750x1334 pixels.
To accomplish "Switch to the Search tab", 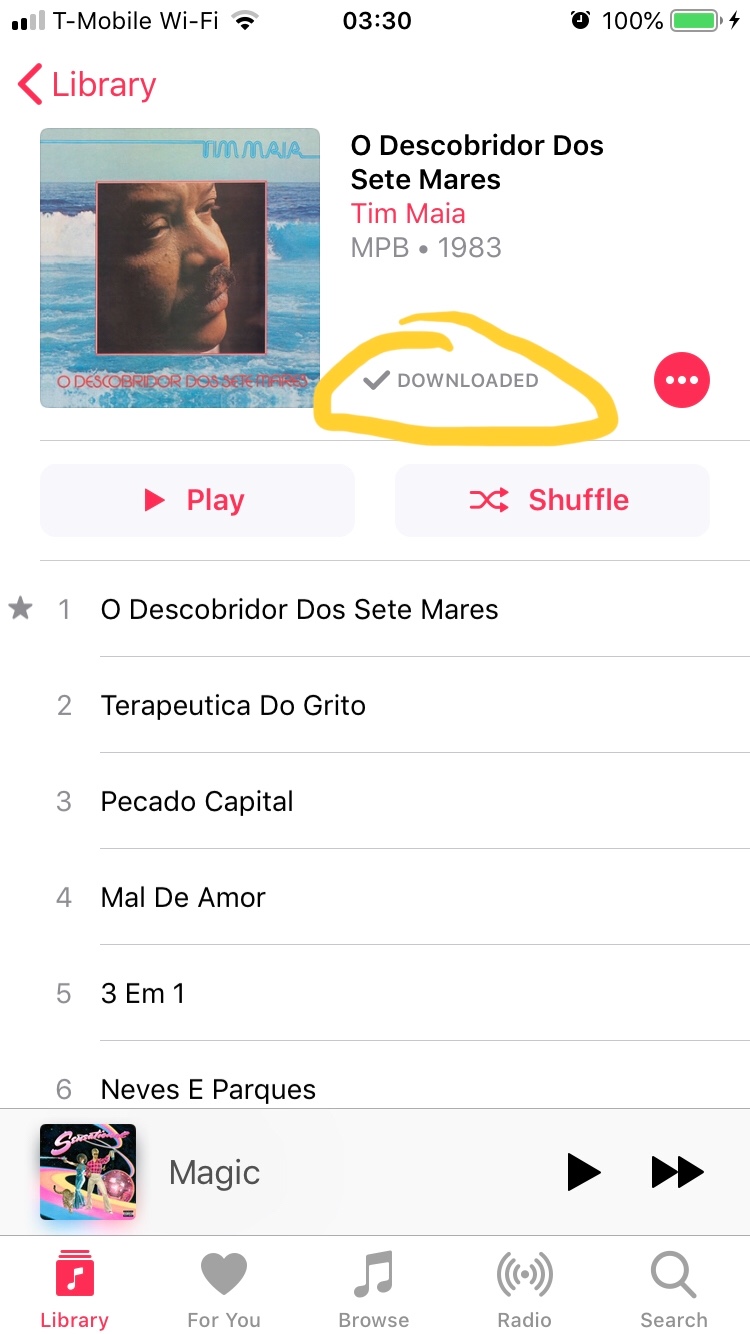I will coord(674,1290).
